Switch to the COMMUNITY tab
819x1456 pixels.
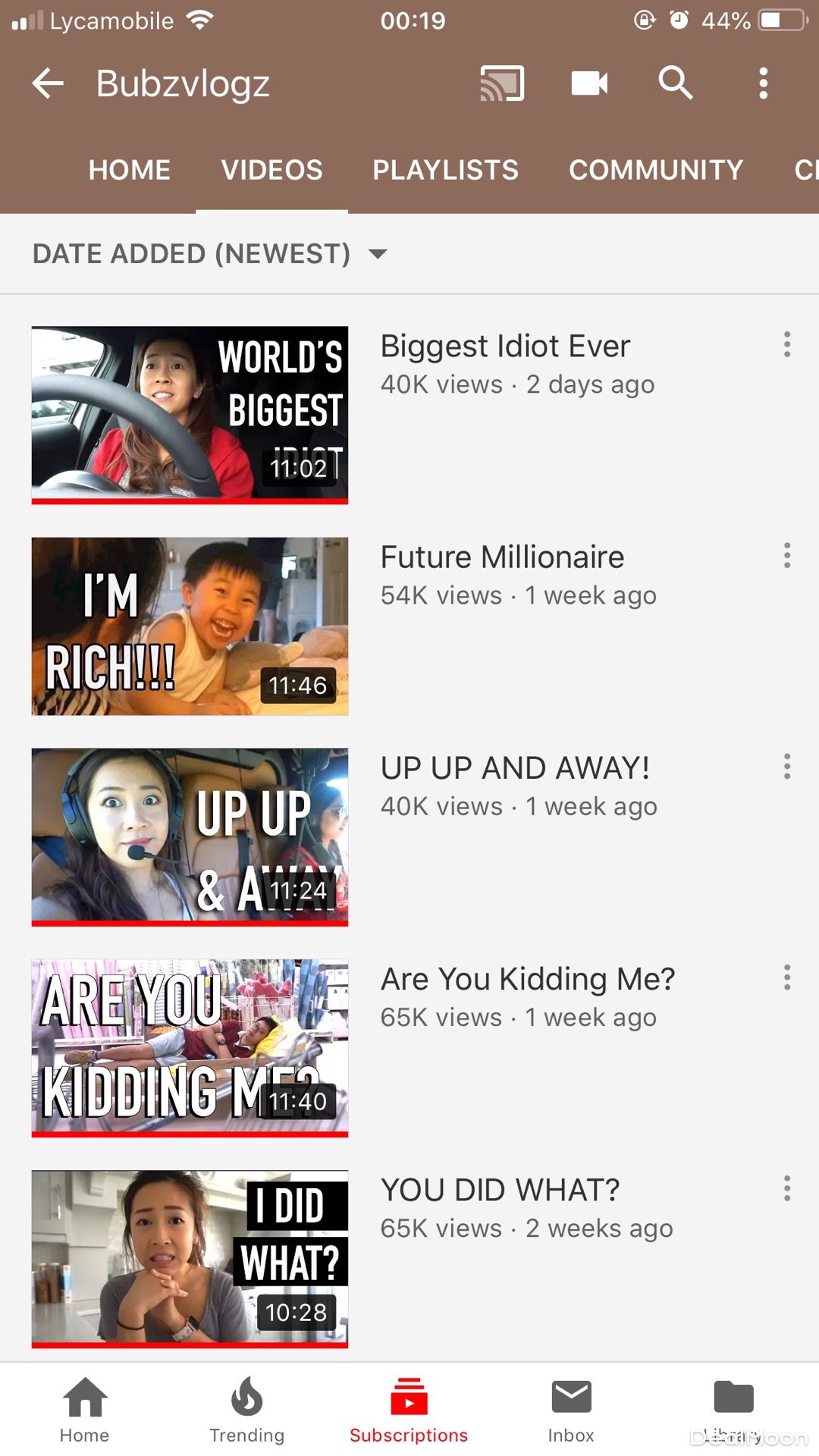pyautogui.click(x=656, y=170)
